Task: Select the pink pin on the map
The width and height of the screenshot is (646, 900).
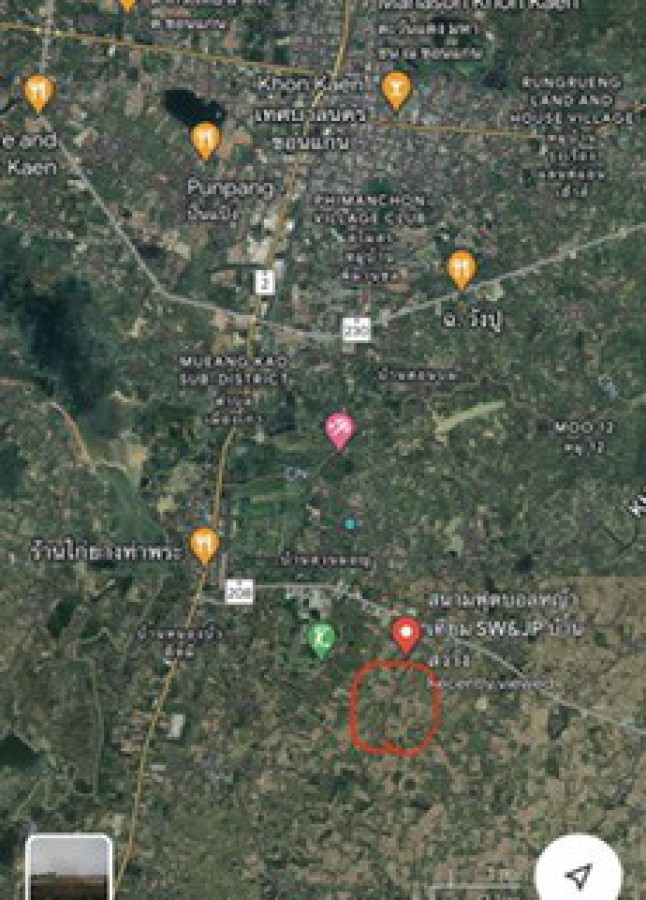Action: coord(340,431)
